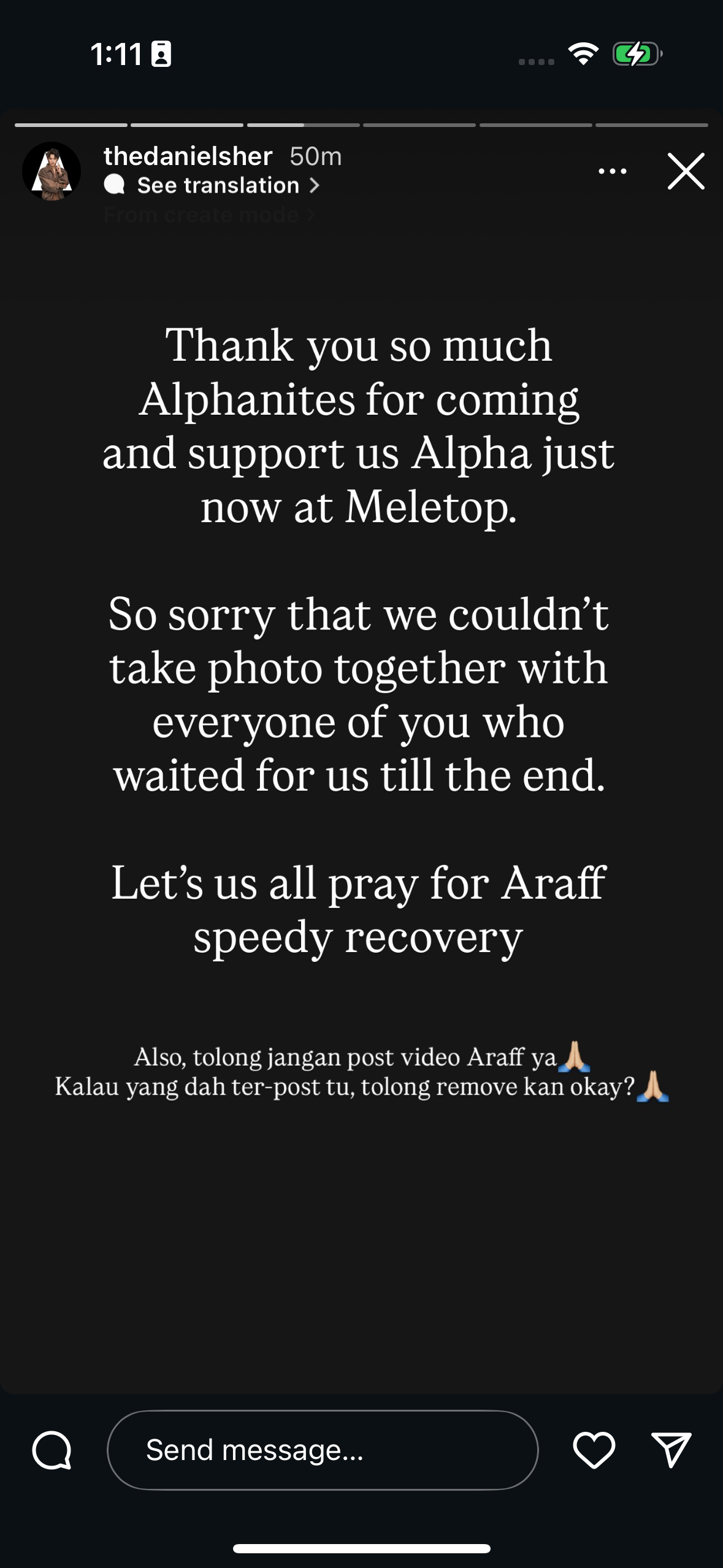Open the chat bubble icon beside message field
This screenshot has height=1568, width=723.
[x=52, y=1450]
